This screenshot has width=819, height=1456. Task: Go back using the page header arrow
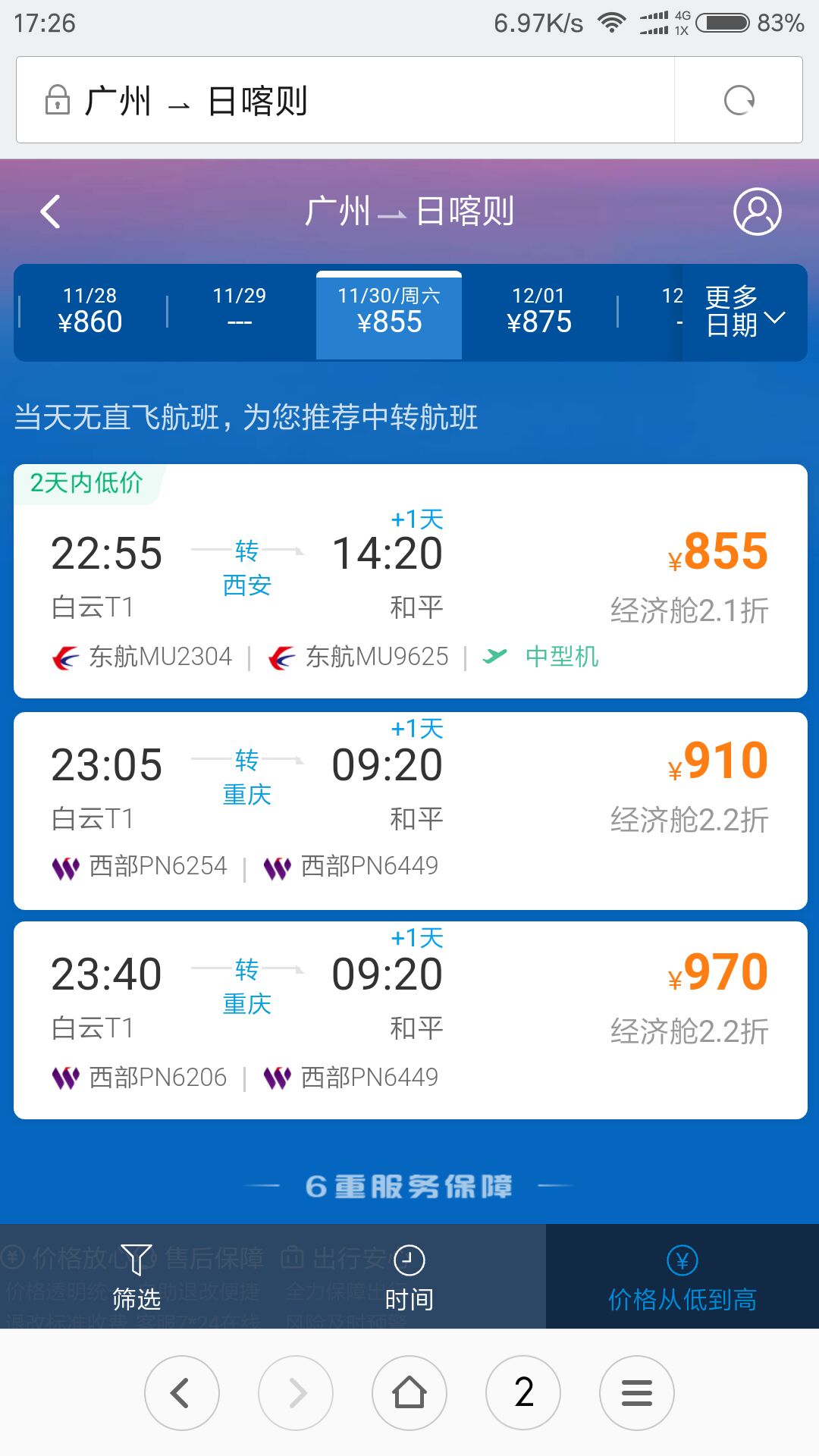click(x=51, y=212)
